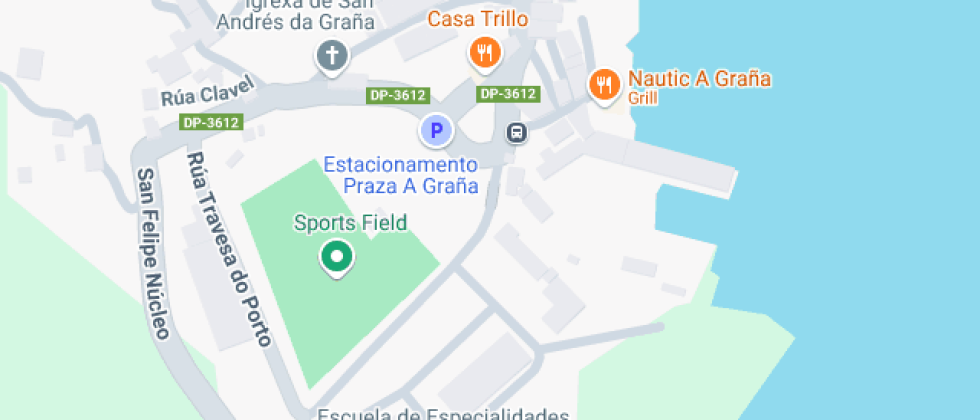
Task: Select the Igrexa de San Andrés church marker
Action: 331,56
